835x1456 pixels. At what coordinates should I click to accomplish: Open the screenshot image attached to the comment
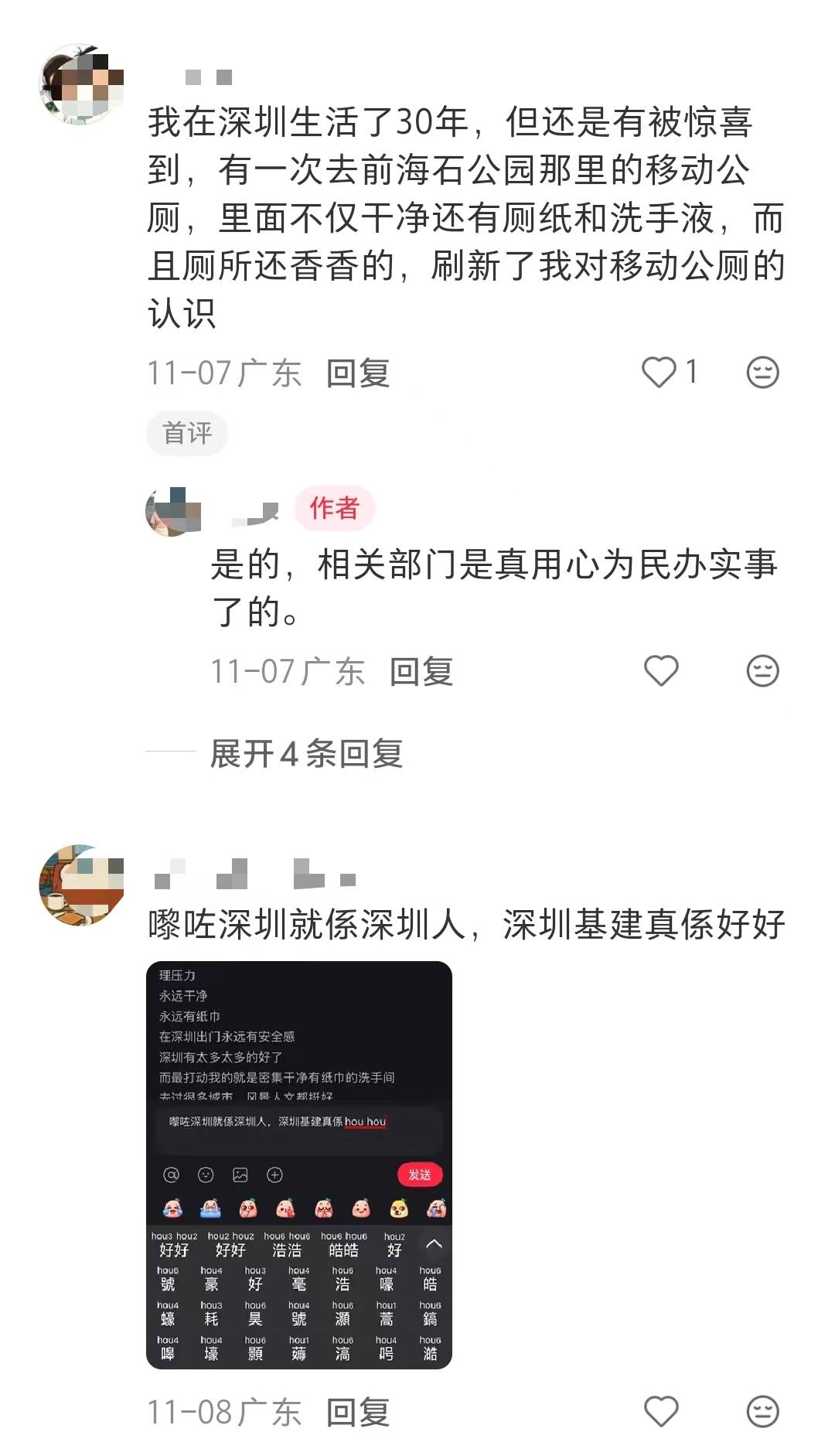click(299, 1164)
